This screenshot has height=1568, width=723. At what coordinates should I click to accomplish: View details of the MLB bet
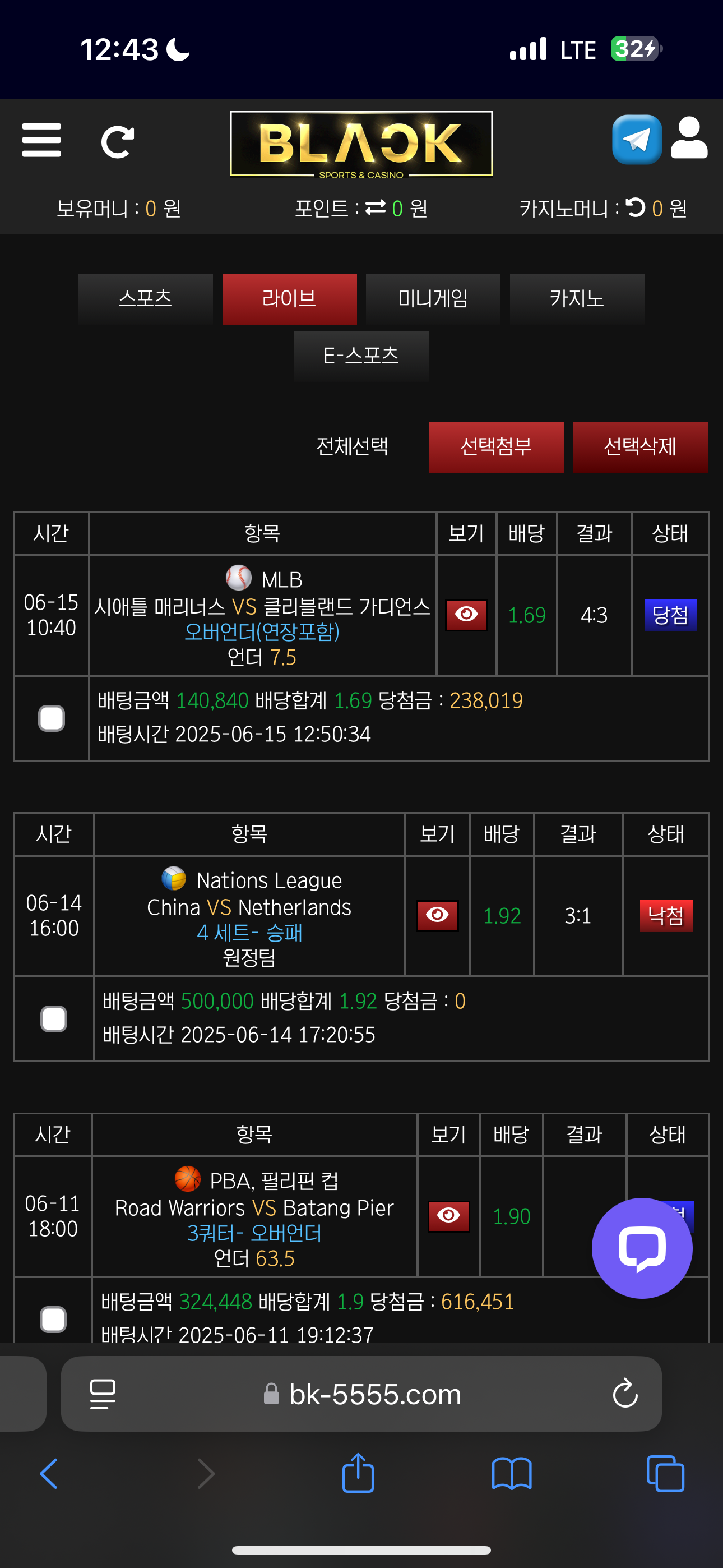(x=466, y=615)
